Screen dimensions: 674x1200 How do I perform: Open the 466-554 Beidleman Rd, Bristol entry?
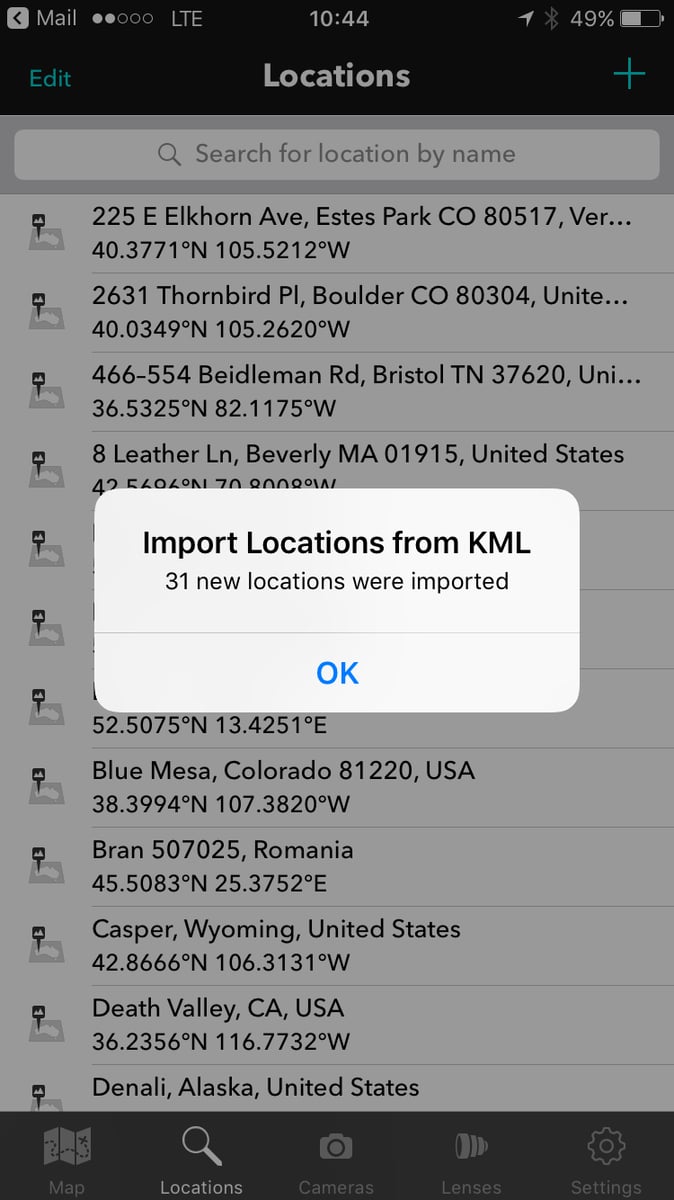[360, 391]
